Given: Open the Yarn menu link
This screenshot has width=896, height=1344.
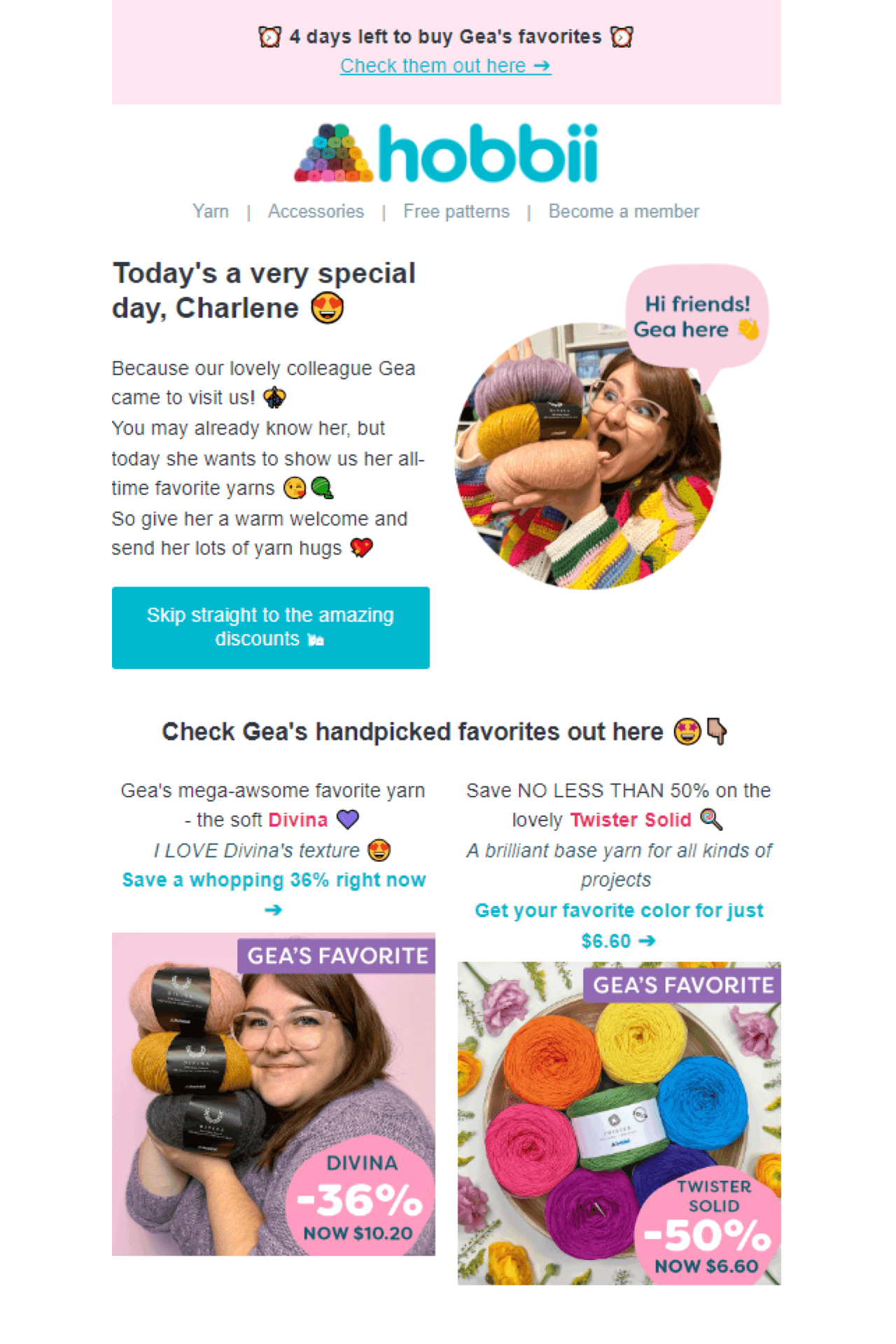Looking at the screenshot, I should (x=211, y=211).
